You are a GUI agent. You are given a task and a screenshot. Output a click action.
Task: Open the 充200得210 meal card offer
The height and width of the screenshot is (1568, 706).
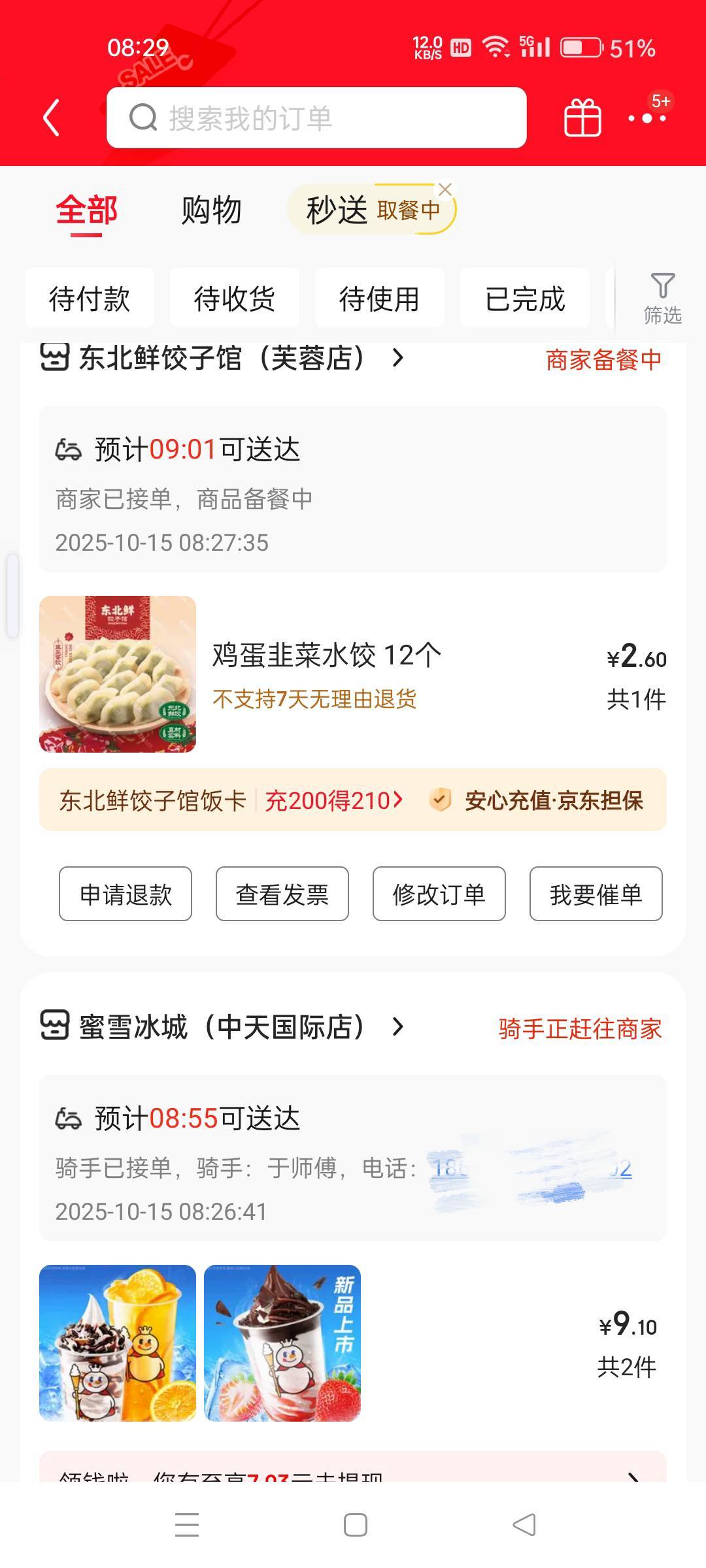point(333,800)
